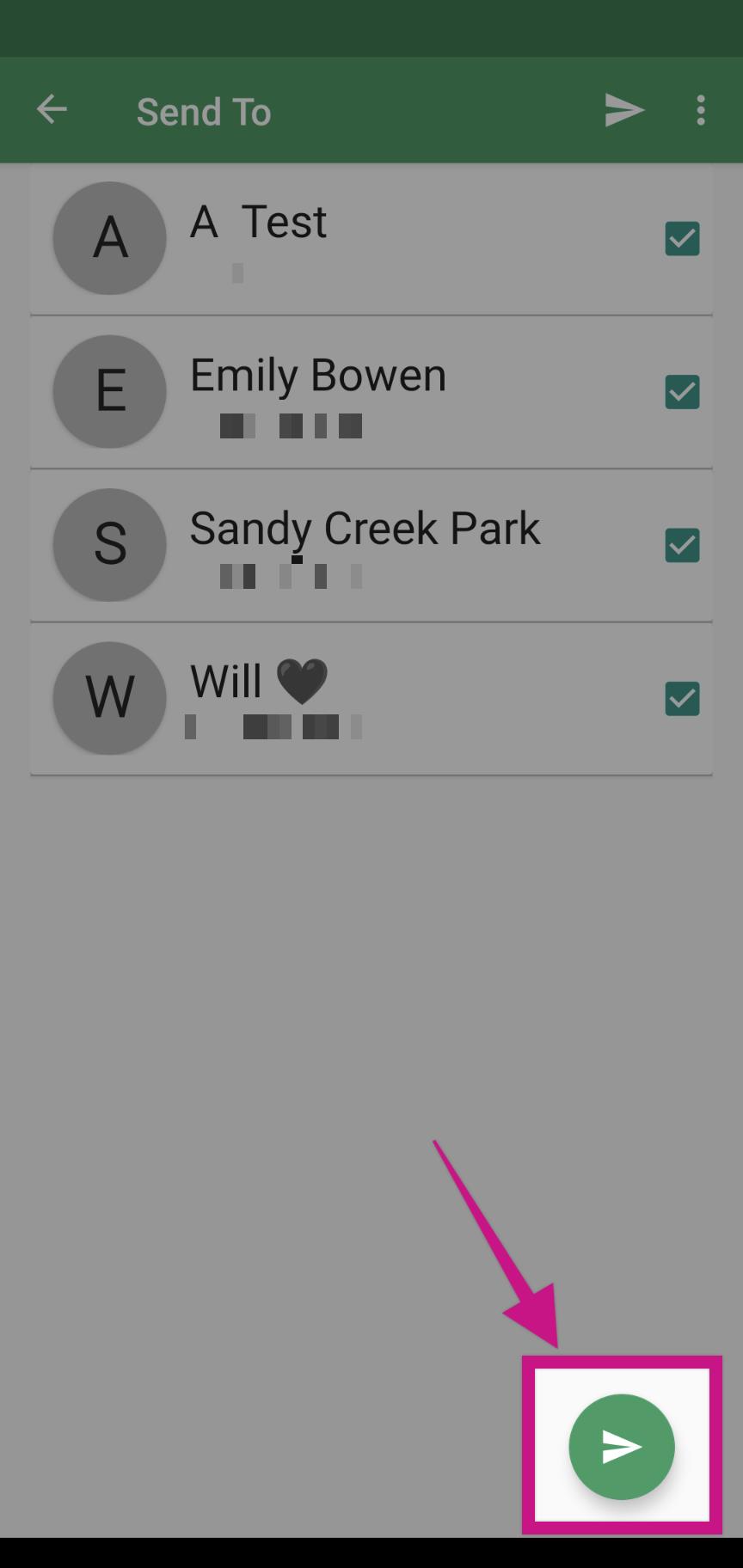Uncheck the A Test contact checkbox
The height and width of the screenshot is (1568, 743).
[x=682, y=239]
